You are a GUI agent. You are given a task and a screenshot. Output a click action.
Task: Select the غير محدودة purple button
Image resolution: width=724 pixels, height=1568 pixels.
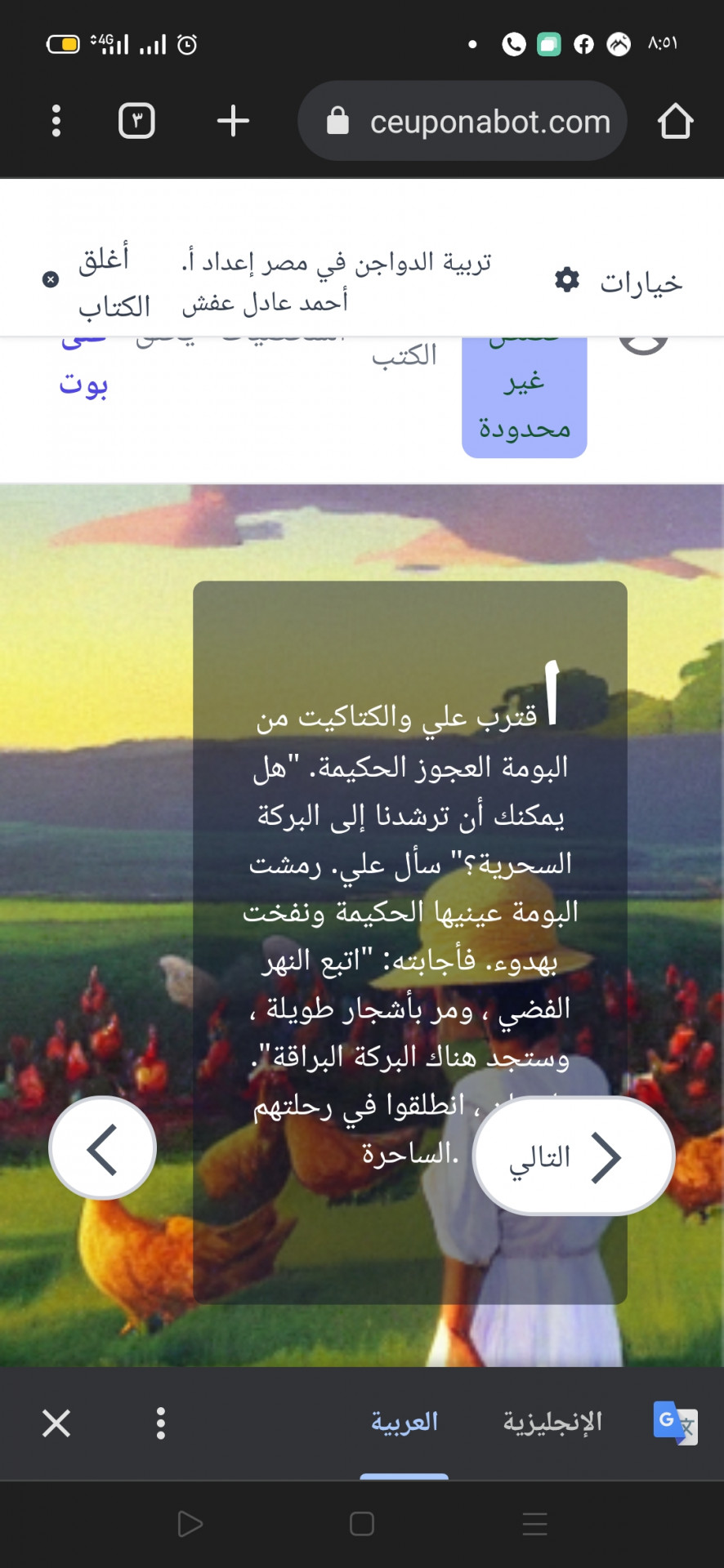(x=525, y=403)
